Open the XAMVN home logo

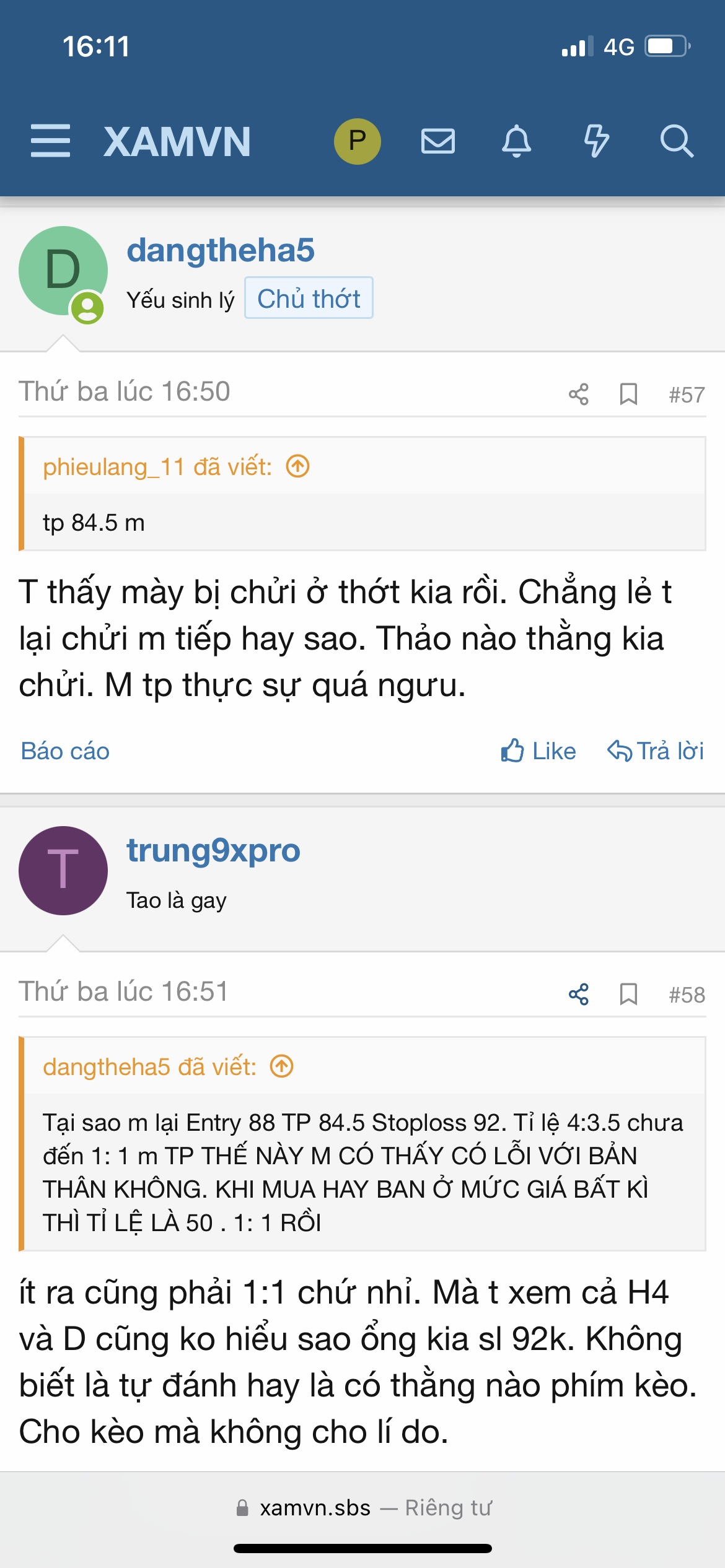coord(177,142)
